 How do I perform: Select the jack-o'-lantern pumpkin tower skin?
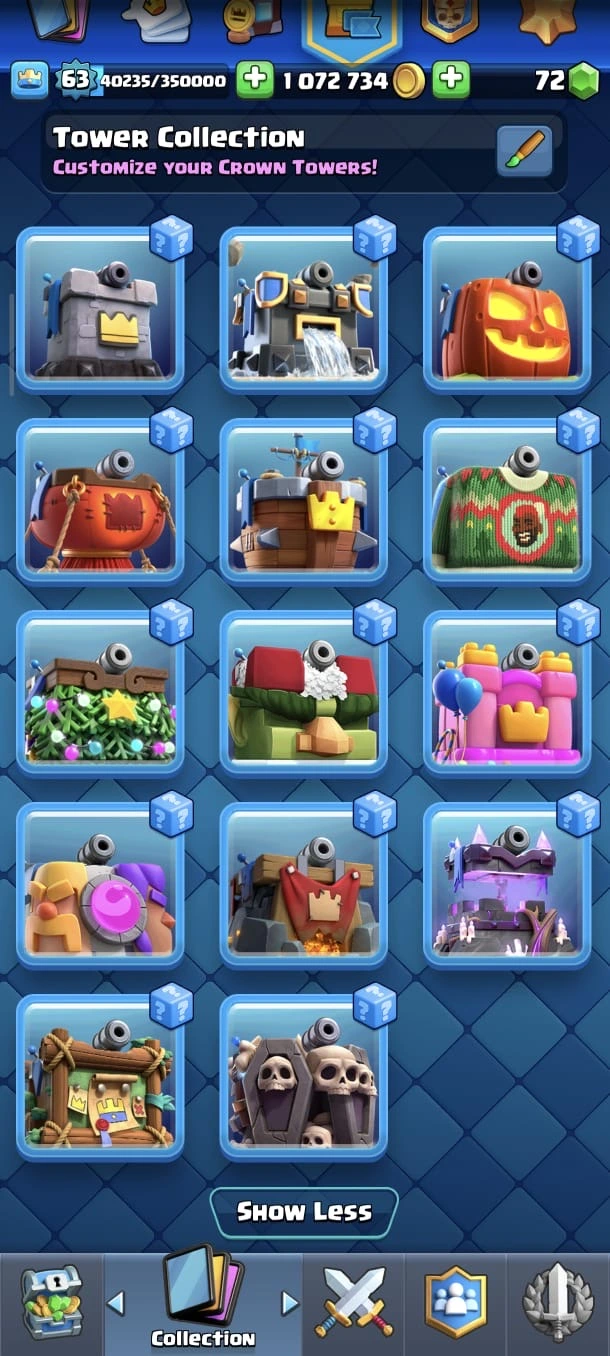[506, 310]
